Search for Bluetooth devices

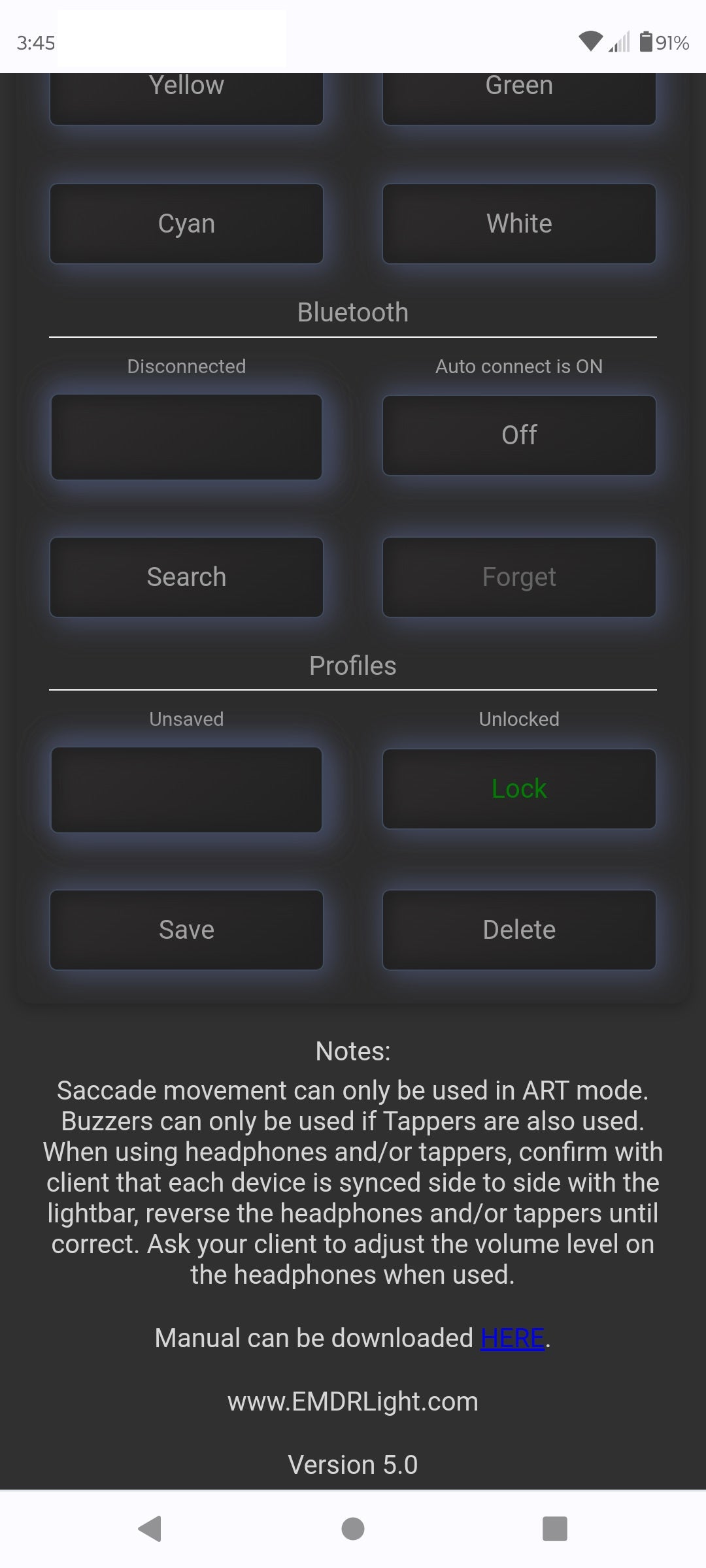[186, 577]
